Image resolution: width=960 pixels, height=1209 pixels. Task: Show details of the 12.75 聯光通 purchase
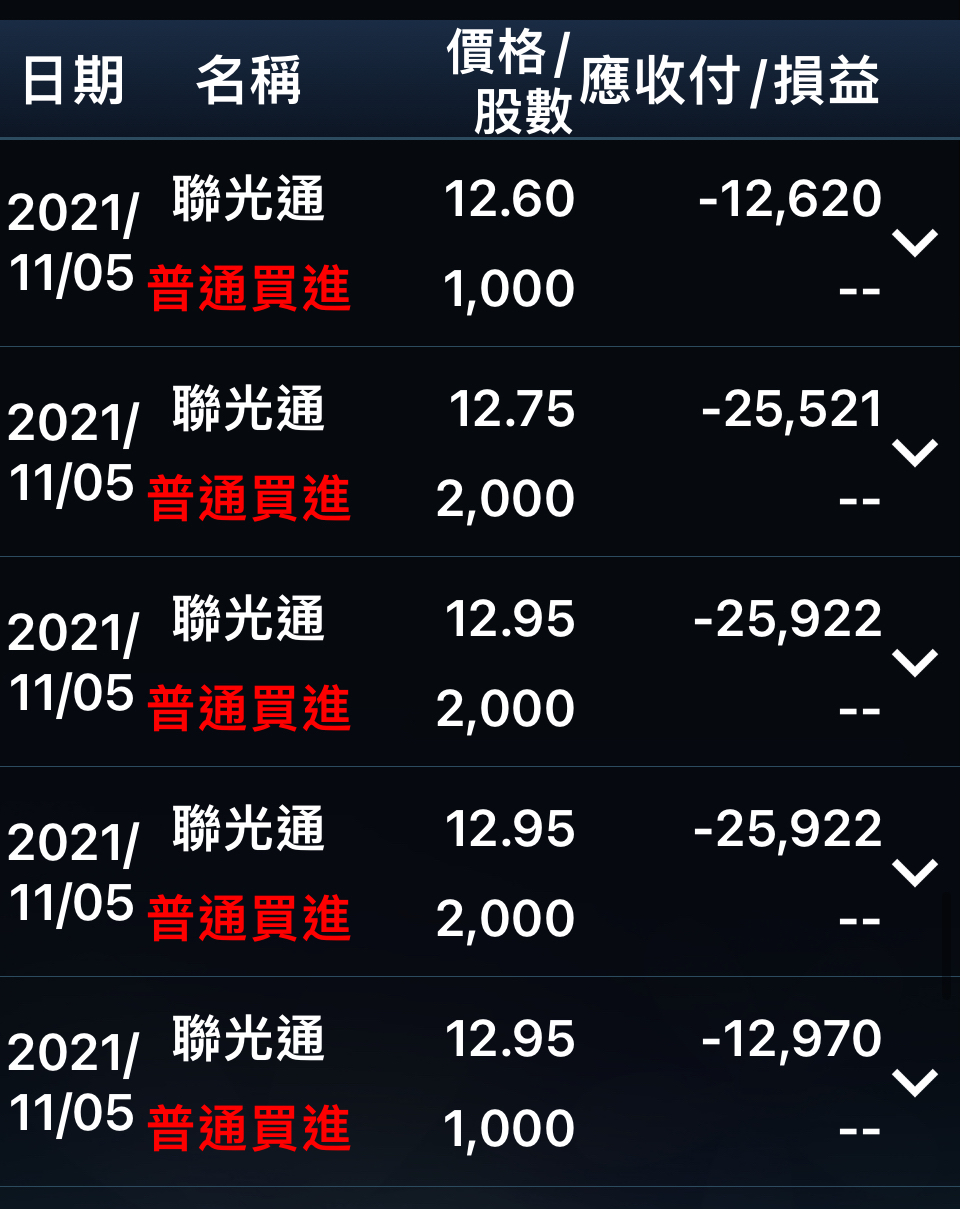point(915,453)
